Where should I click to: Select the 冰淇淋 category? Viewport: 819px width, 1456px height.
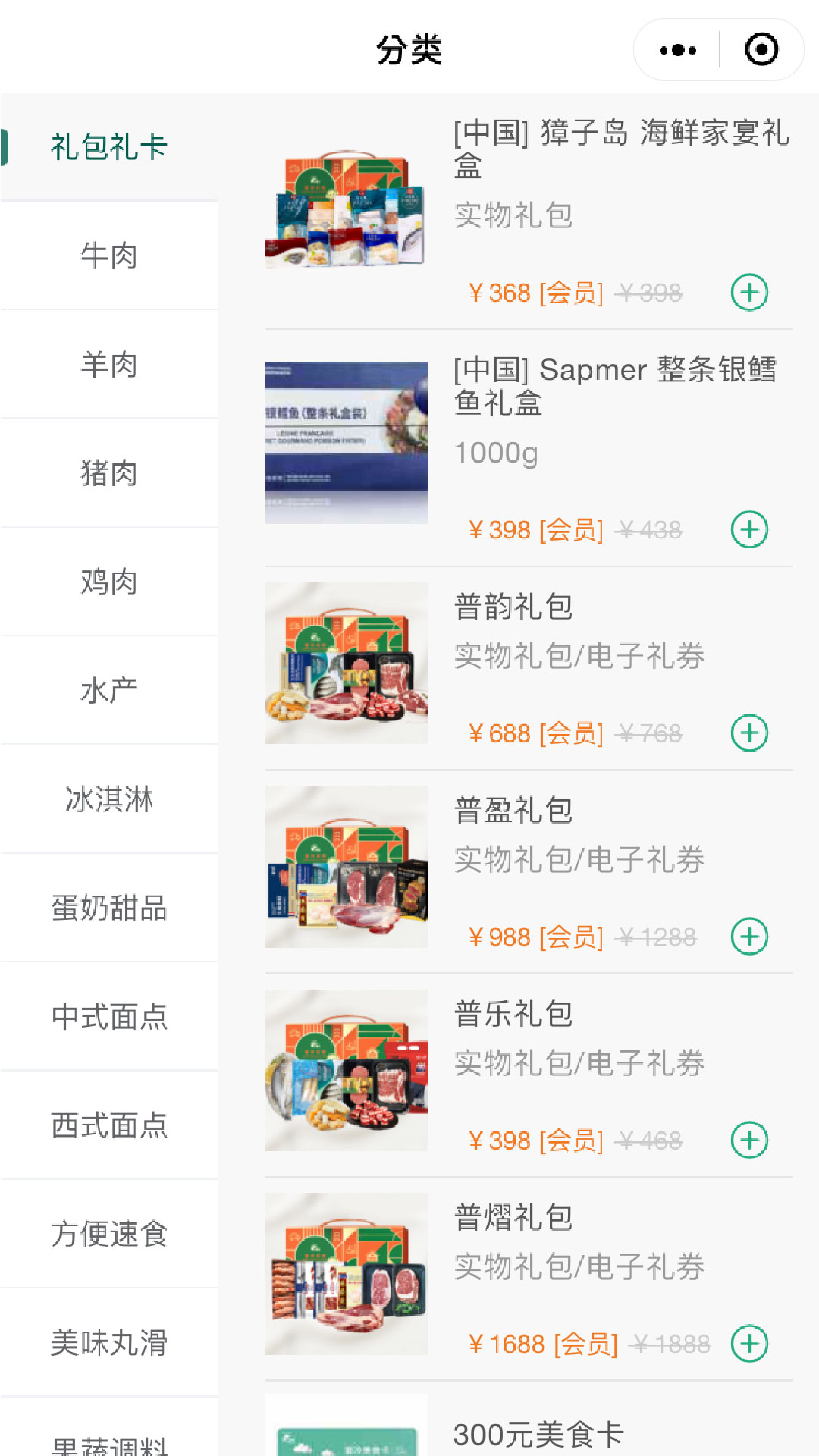[109, 799]
